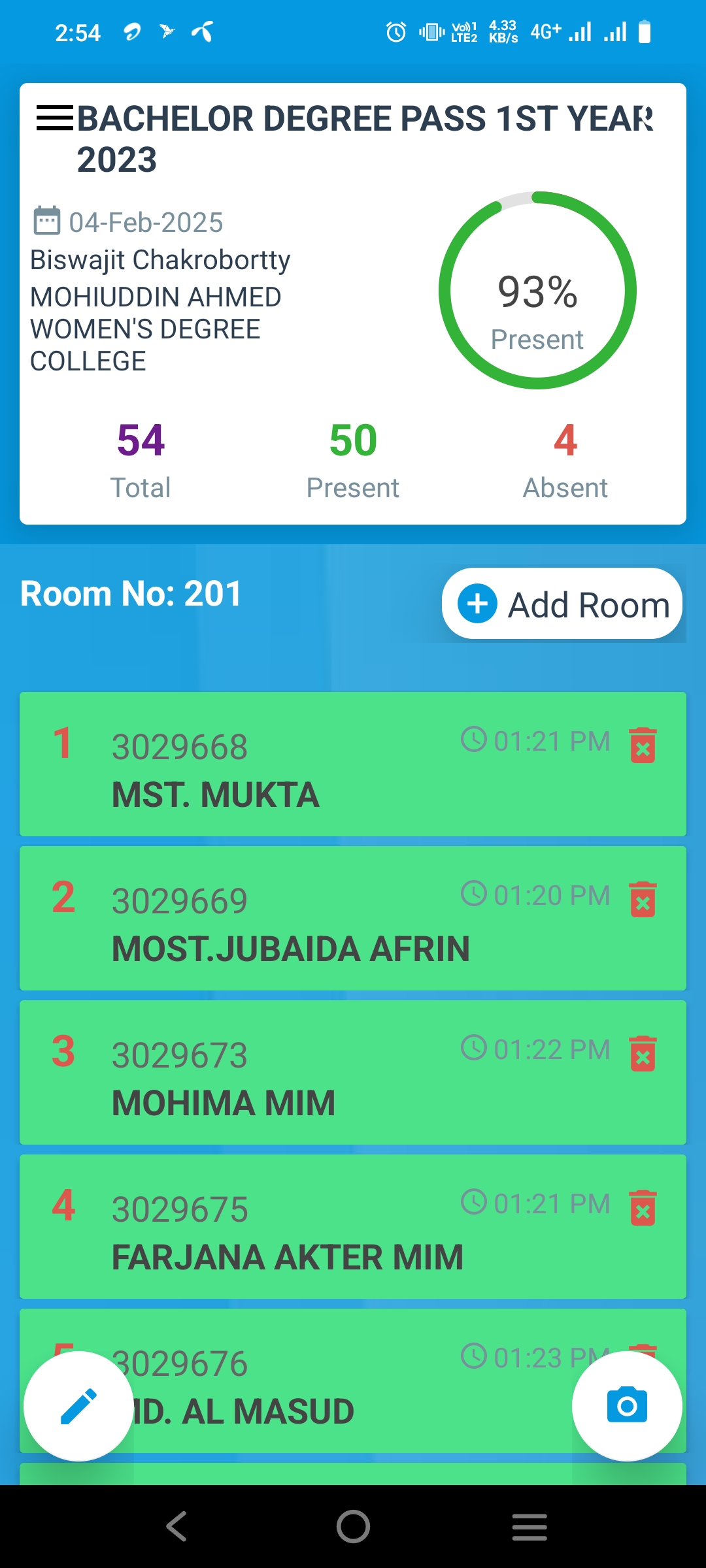Select the row for roll 3029669
This screenshot has height=1568, width=706.
pos(353,918)
